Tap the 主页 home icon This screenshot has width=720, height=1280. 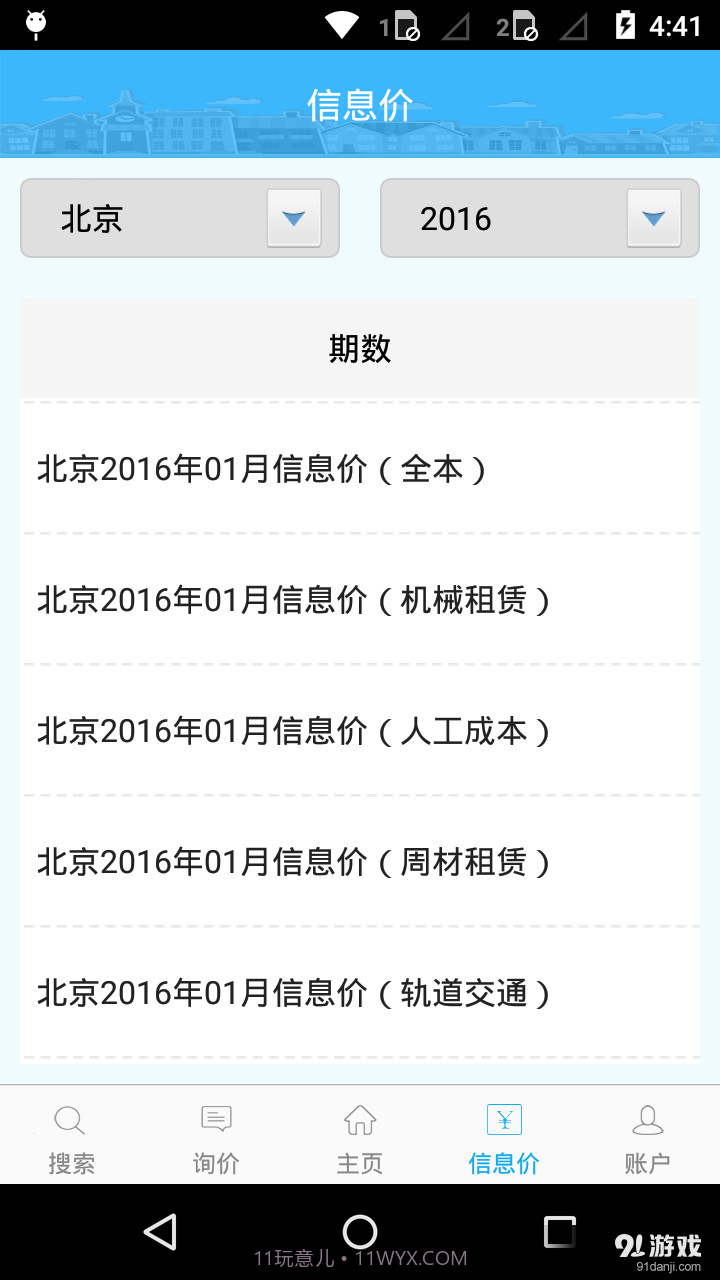(x=359, y=1119)
